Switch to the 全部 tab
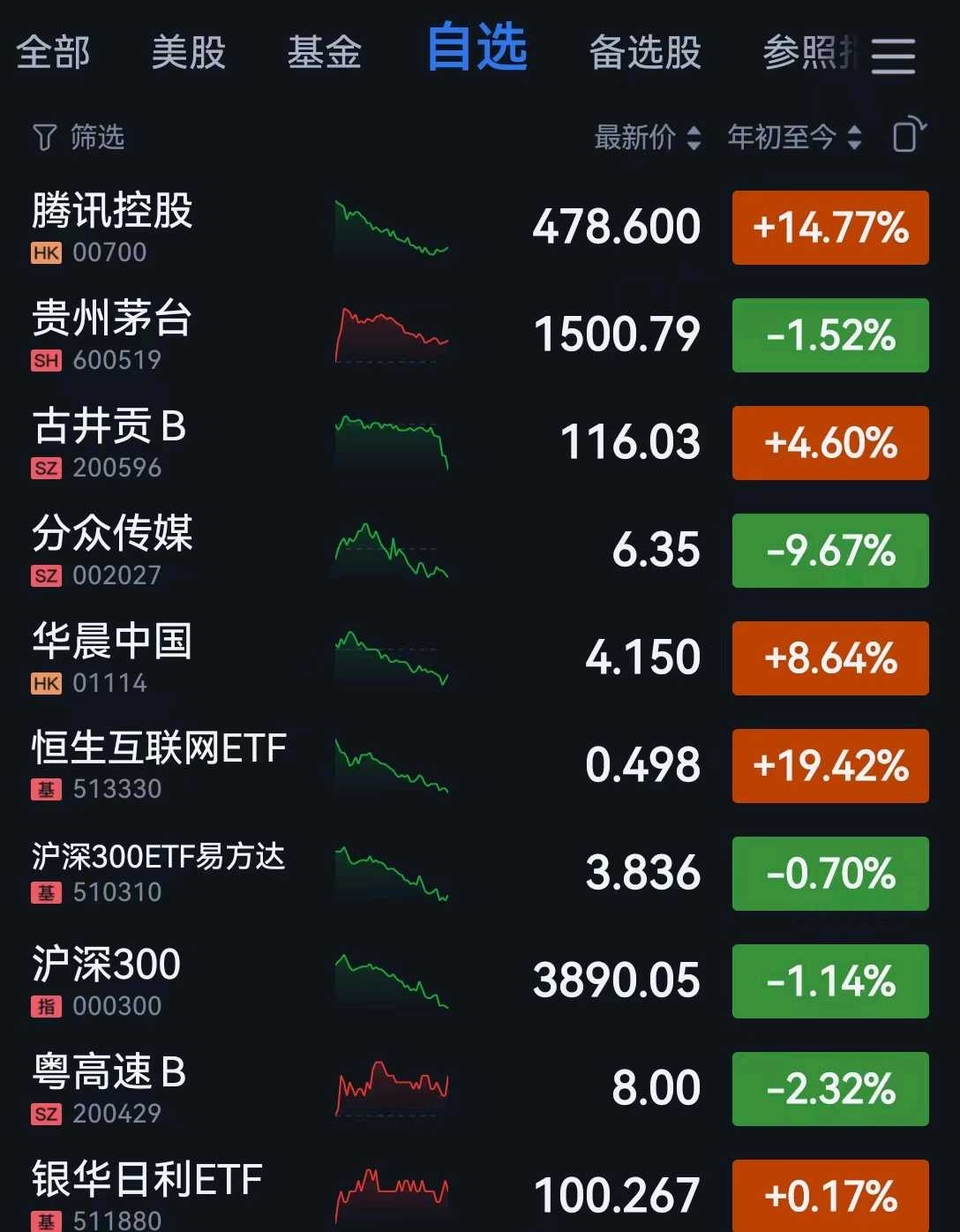 53,53
